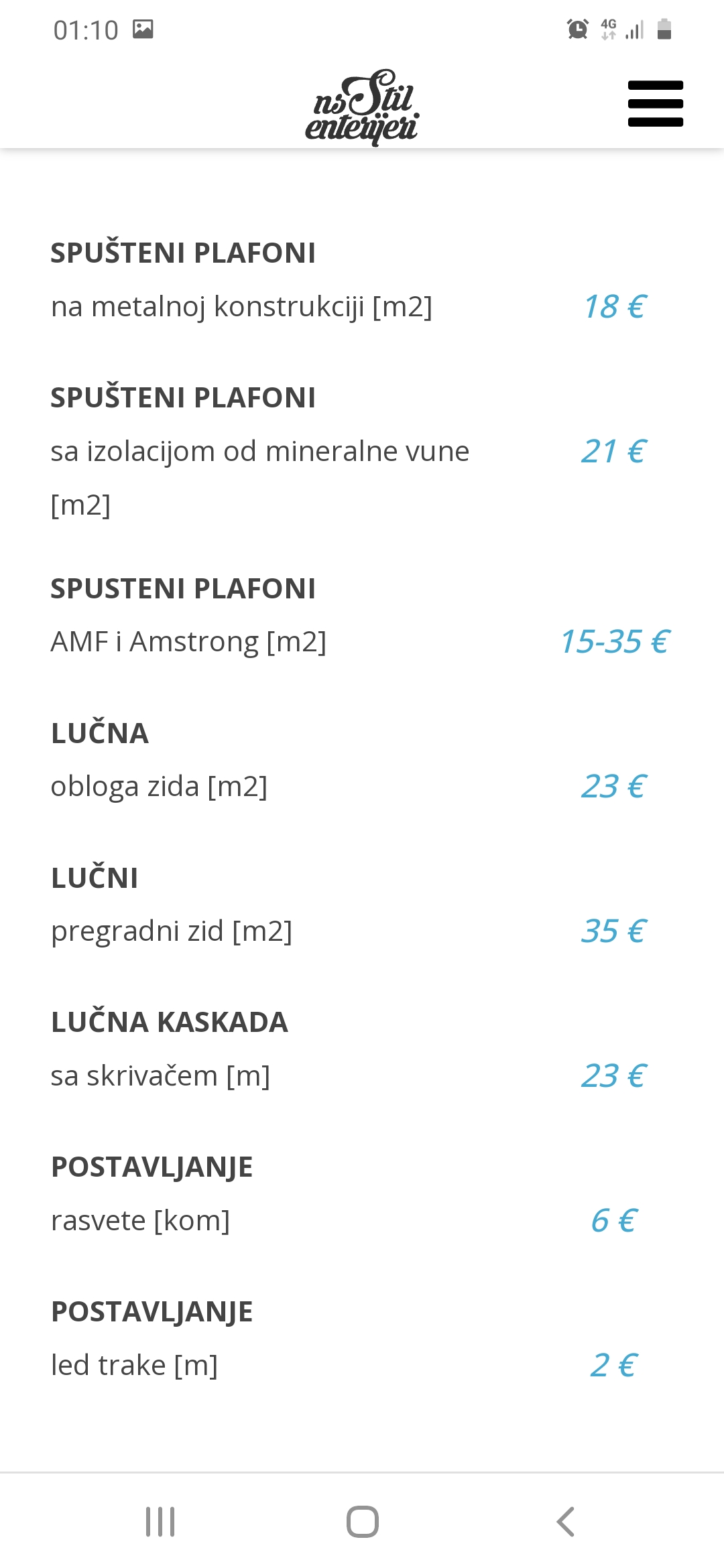Tap the 4G network indicator
This screenshot has height=1568, width=724.
coord(607,28)
